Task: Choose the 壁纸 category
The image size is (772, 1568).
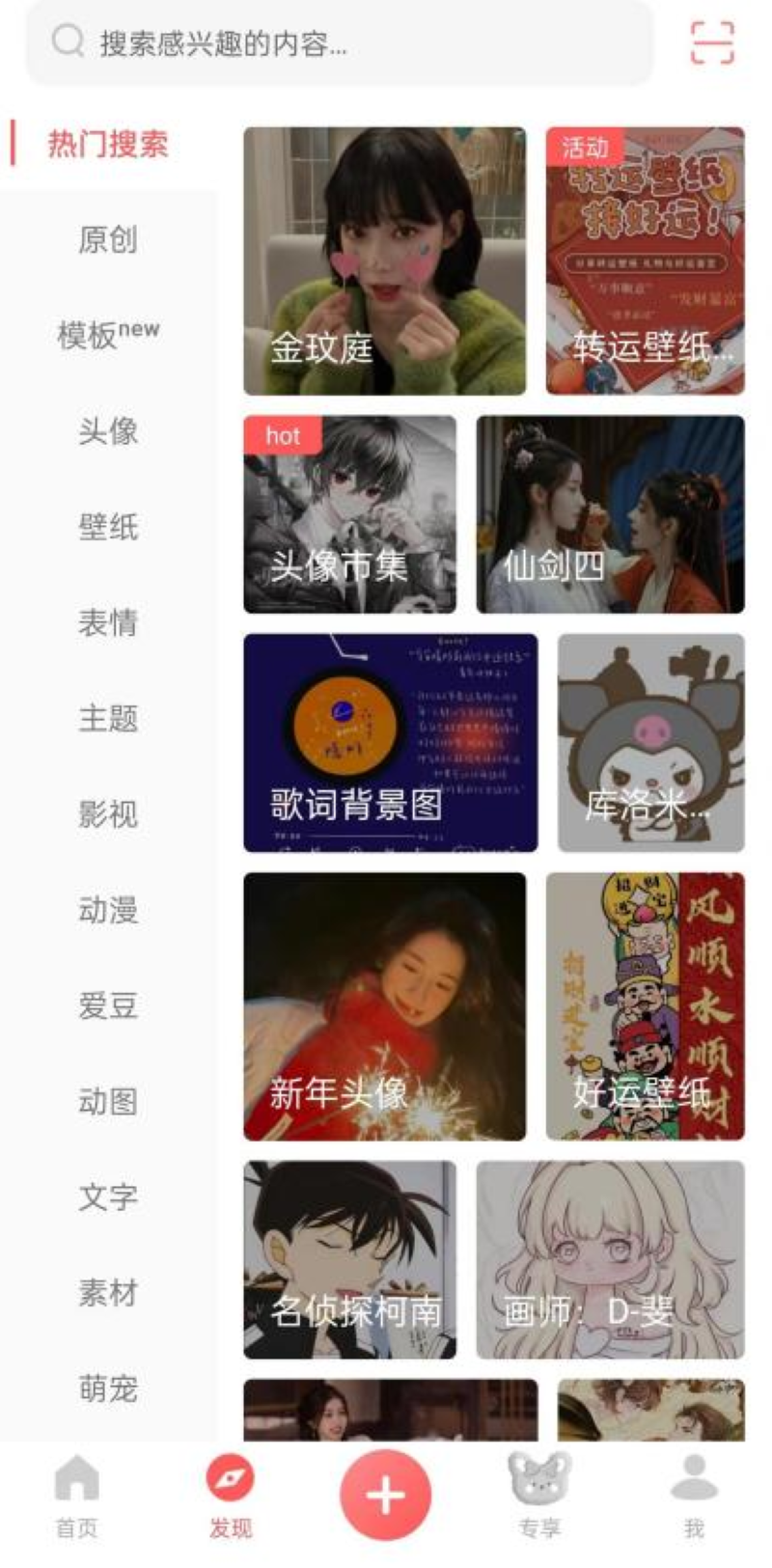Action: (x=108, y=527)
